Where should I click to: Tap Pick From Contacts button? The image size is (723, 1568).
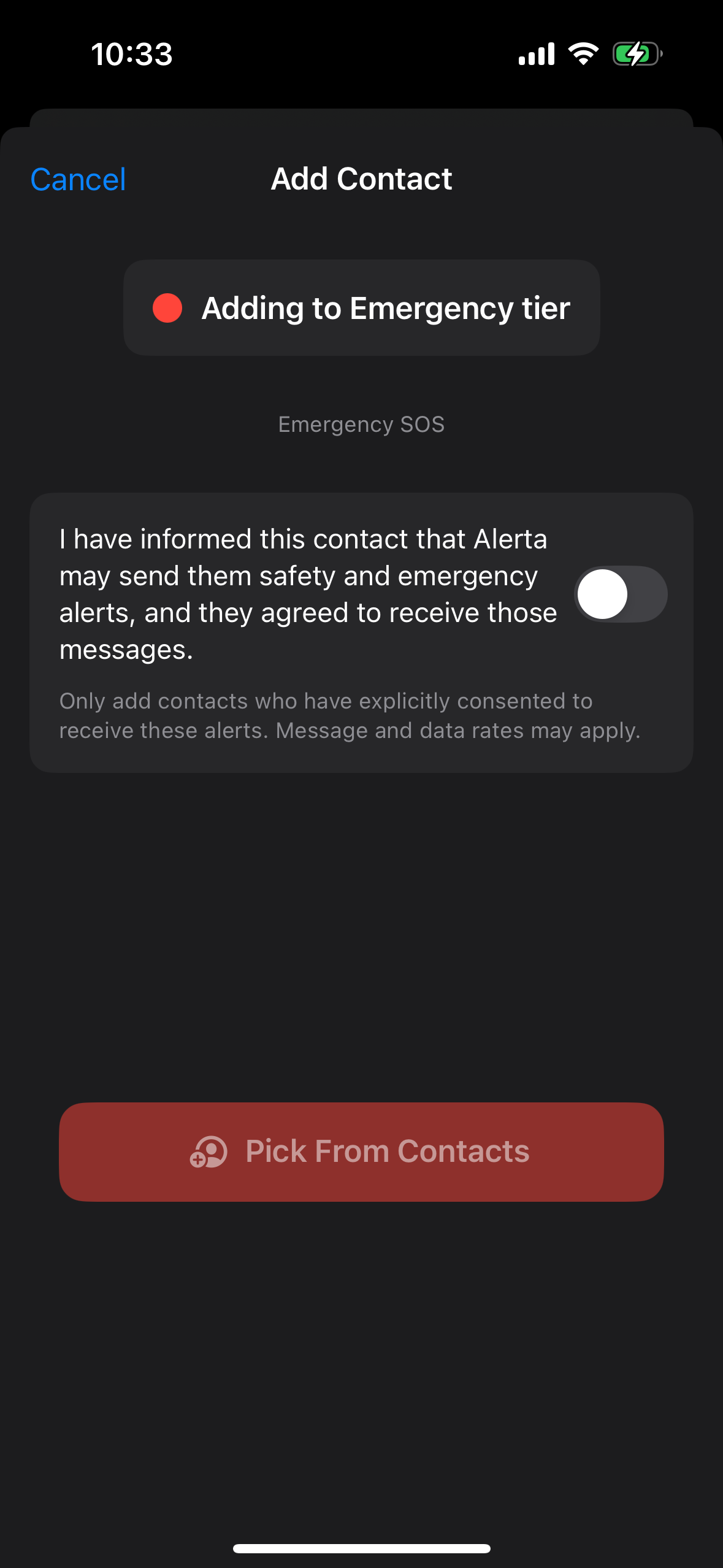click(x=361, y=1151)
